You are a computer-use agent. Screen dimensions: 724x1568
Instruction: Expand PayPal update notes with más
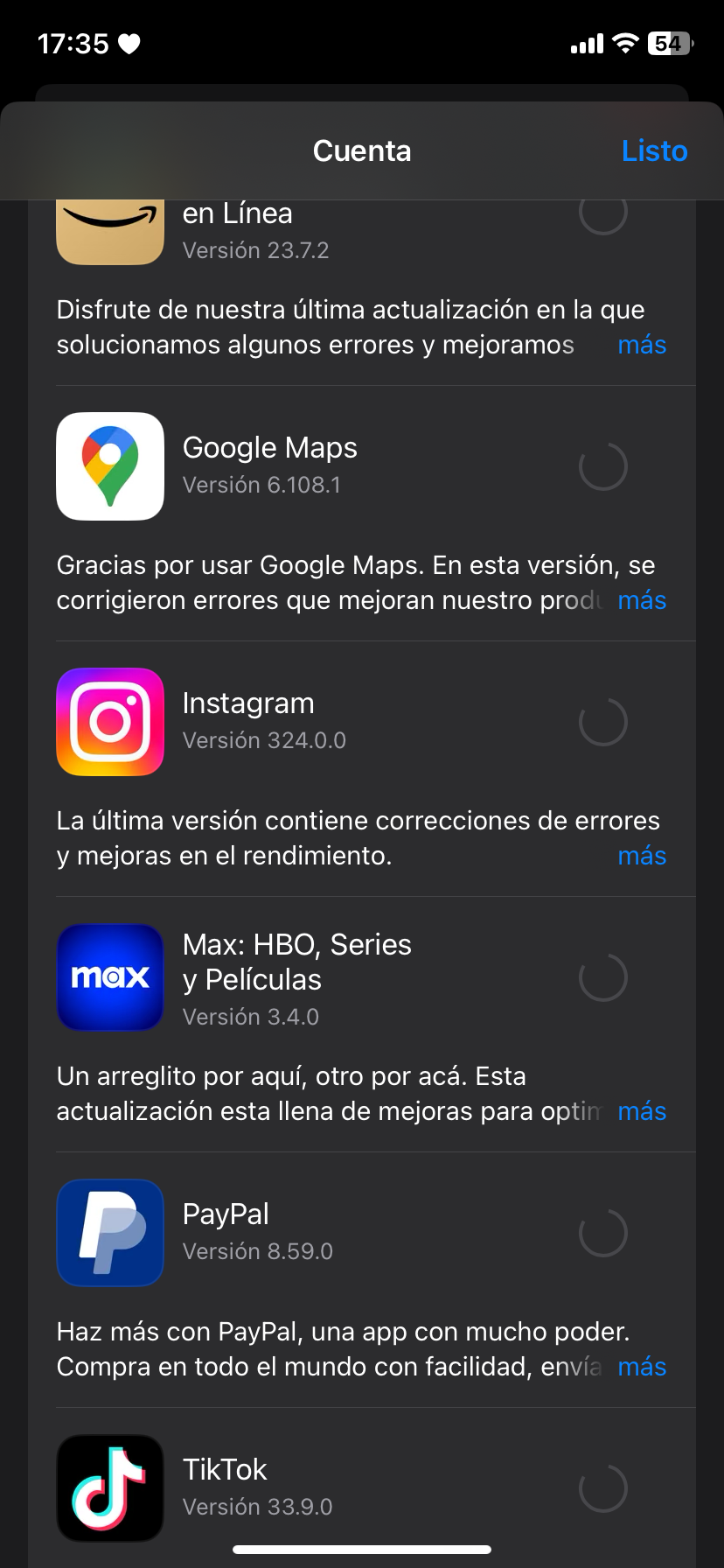(x=642, y=1367)
